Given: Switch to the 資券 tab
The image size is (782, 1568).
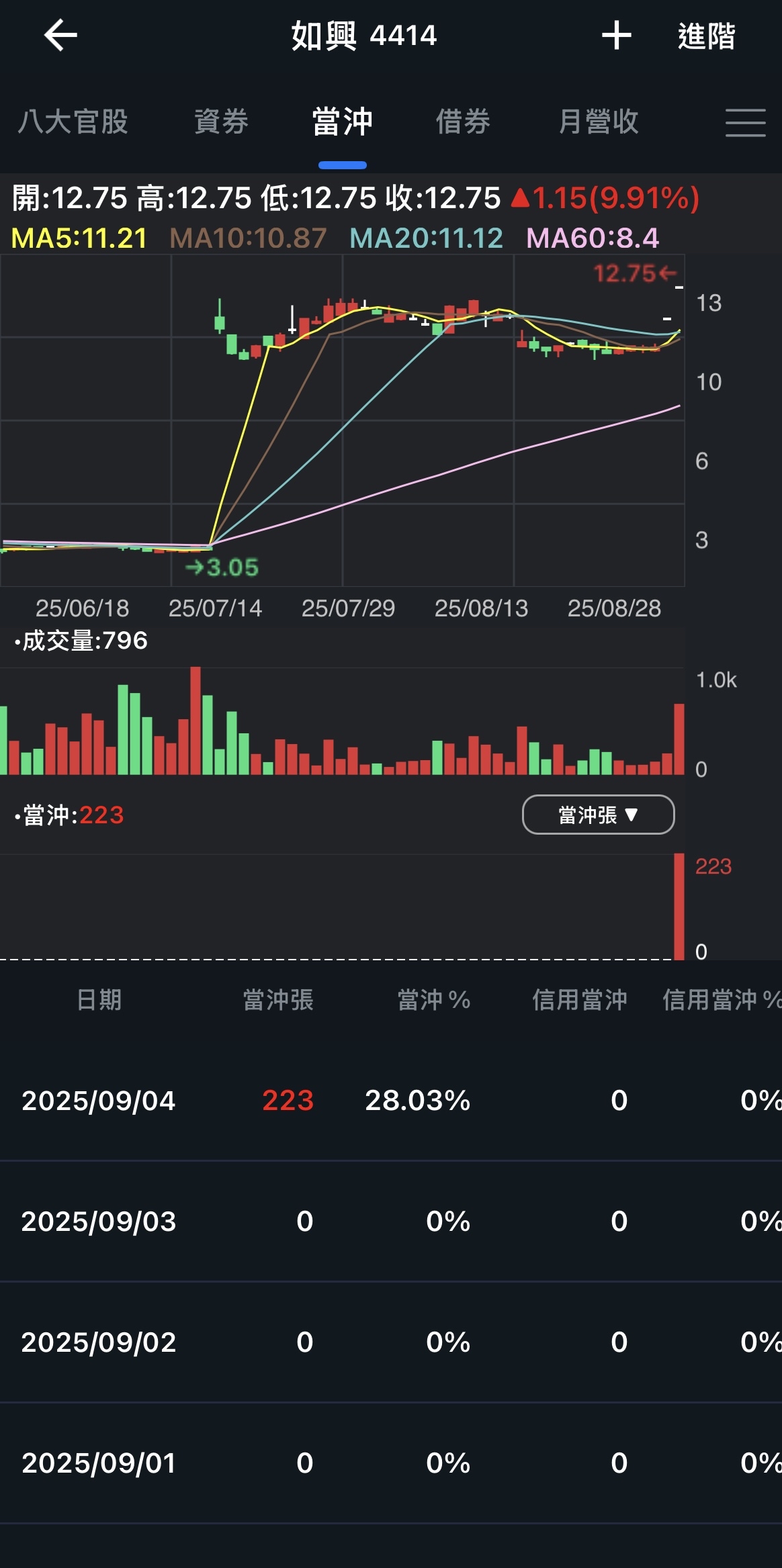Looking at the screenshot, I should (221, 122).
